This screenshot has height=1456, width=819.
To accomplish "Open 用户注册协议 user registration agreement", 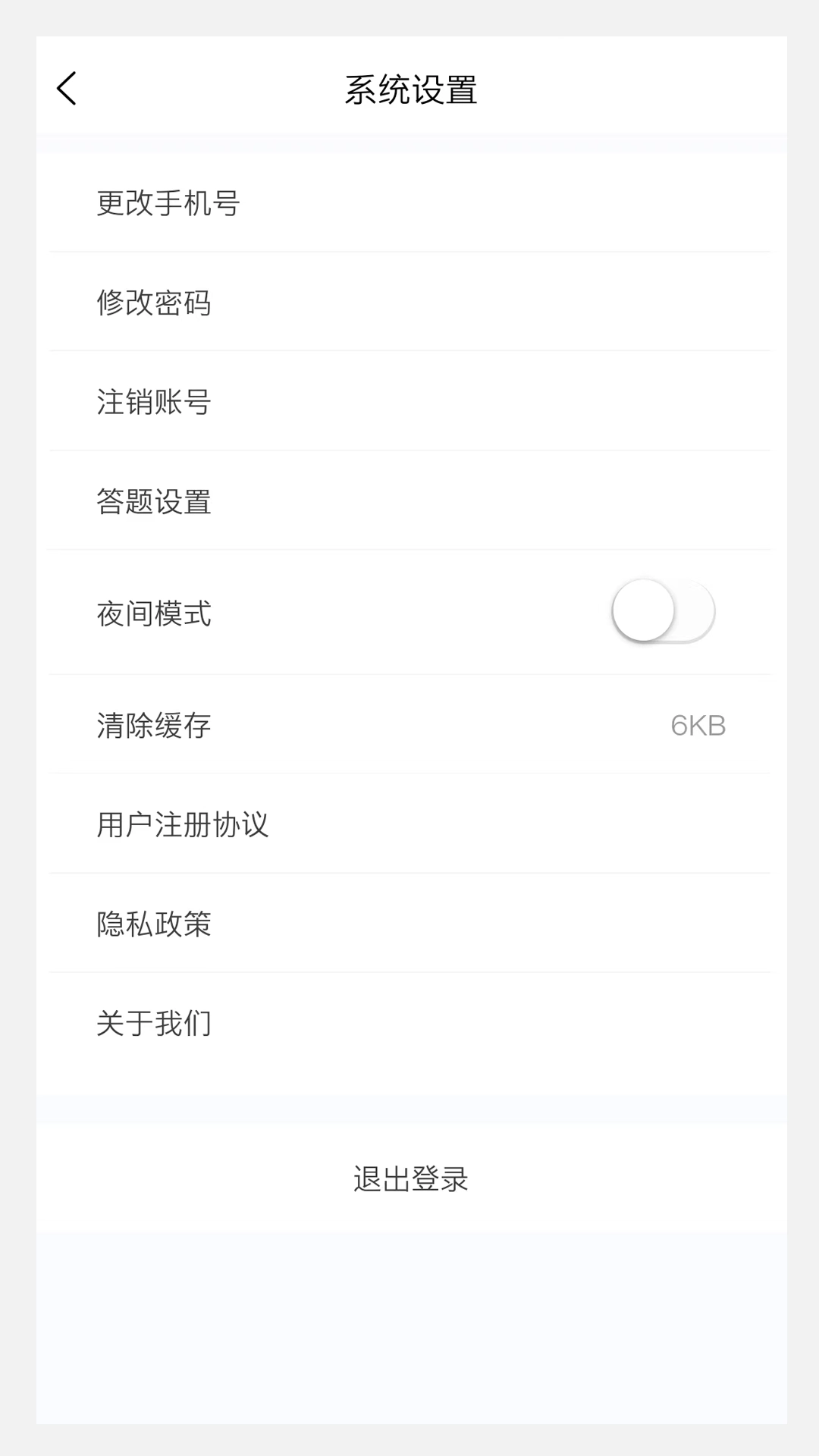I will [409, 825].
